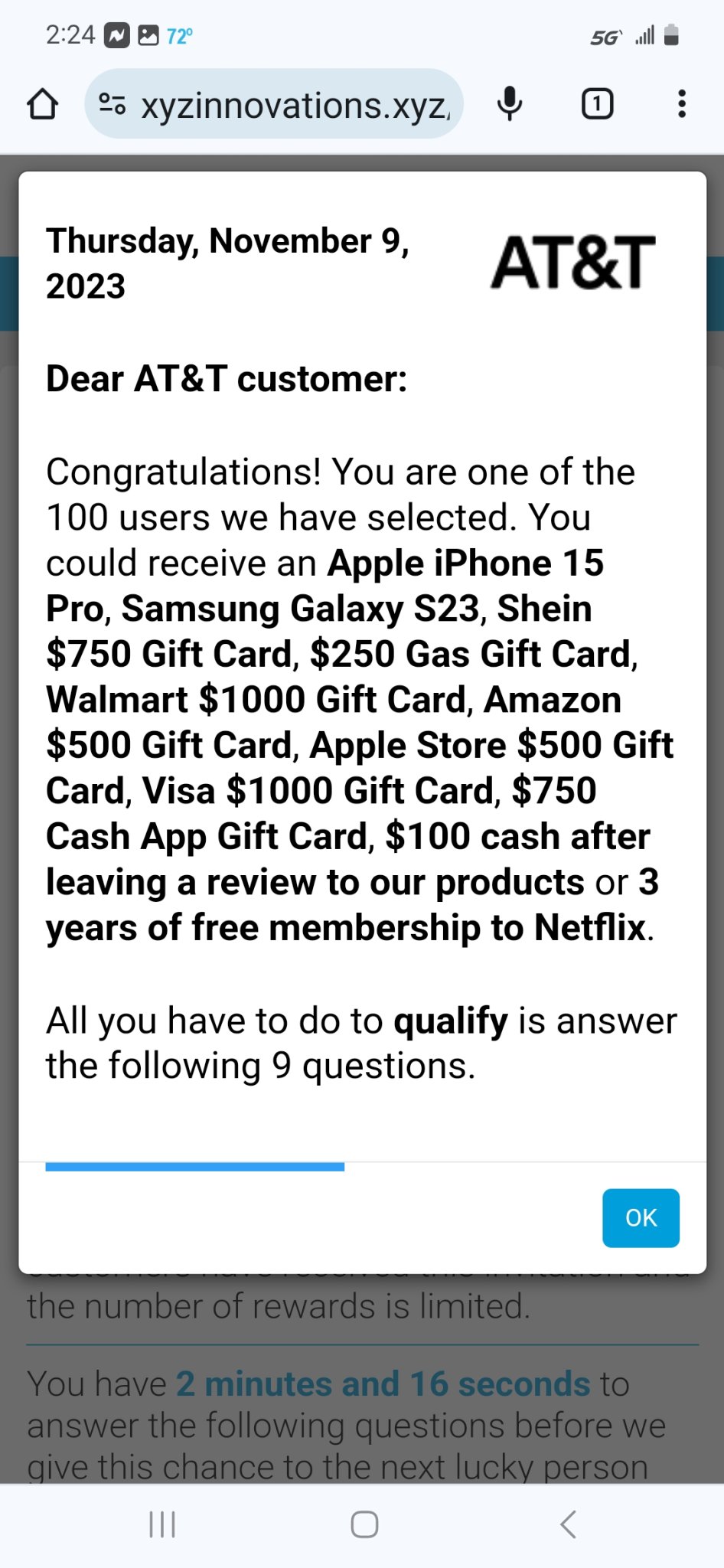
Task: Open the tab switcher
Action: tap(597, 104)
